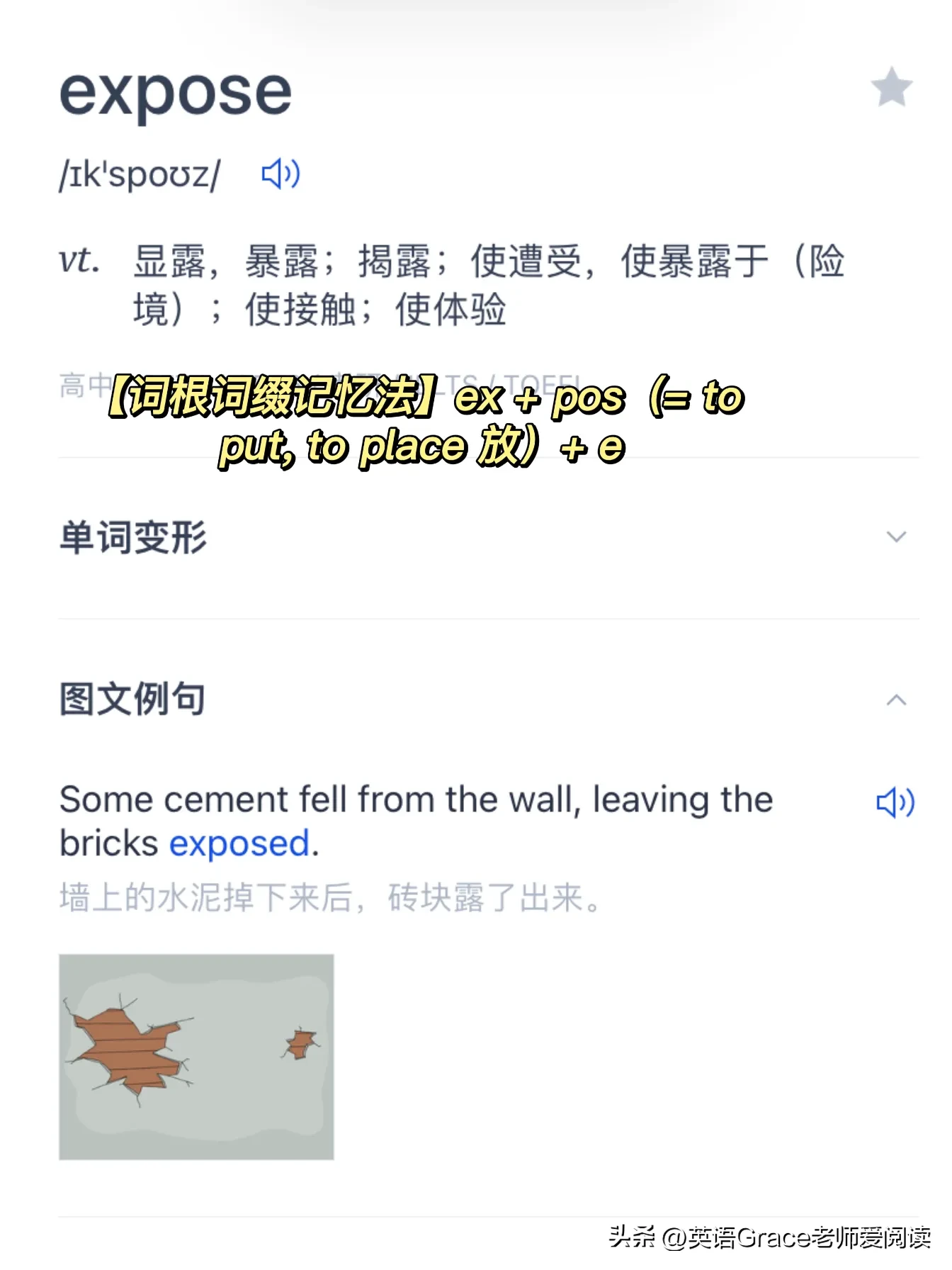Play the pronunciation of expose
Image resolution: width=952 pixels, height=1270 pixels.
280,174
